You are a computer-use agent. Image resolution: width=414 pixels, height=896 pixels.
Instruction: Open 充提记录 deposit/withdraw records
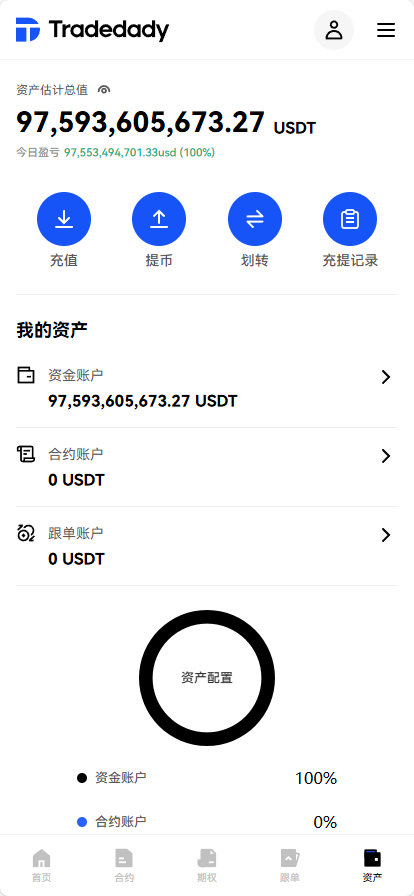(x=350, y=230)
